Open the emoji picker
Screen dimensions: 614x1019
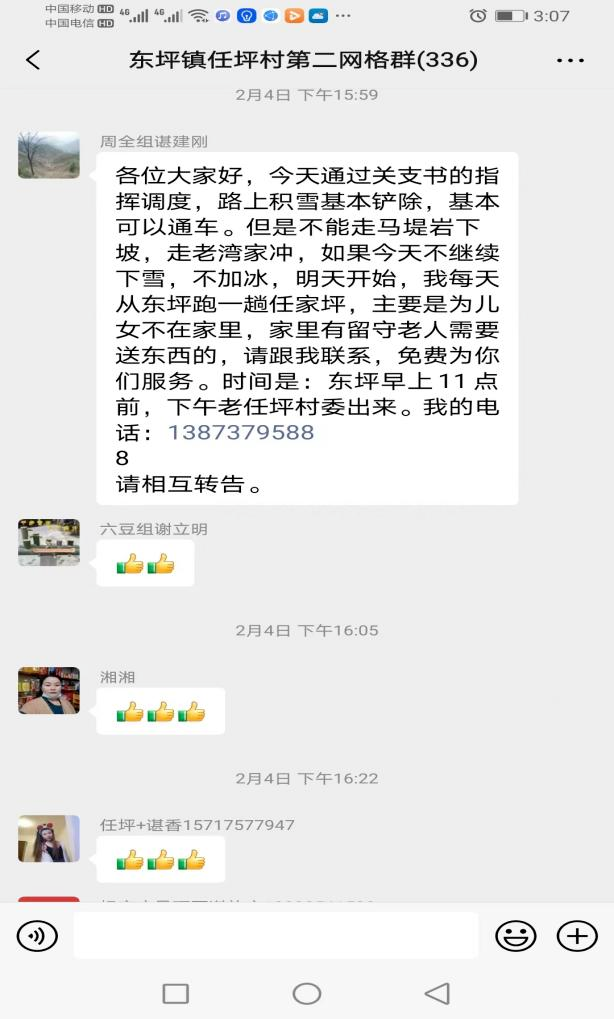516,936
